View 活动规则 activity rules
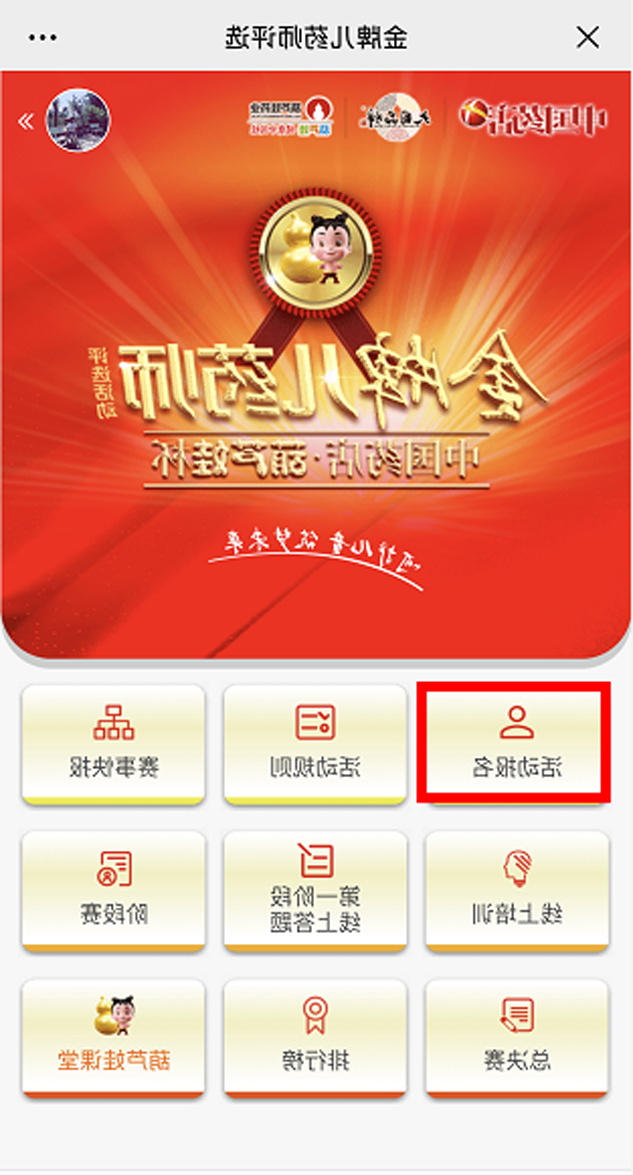 (x=315, y=742)
